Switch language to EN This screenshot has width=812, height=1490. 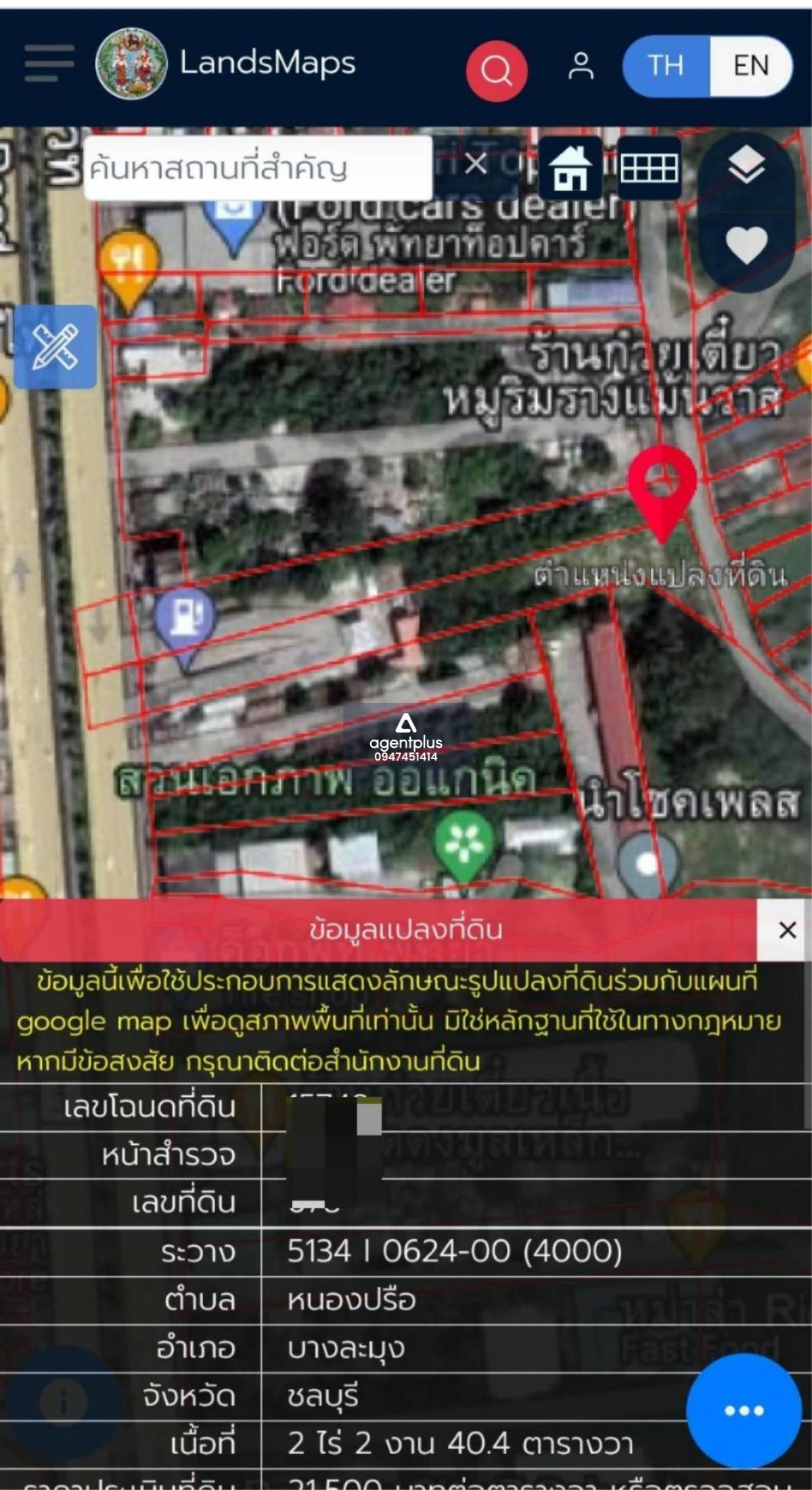tap(750, 66)
